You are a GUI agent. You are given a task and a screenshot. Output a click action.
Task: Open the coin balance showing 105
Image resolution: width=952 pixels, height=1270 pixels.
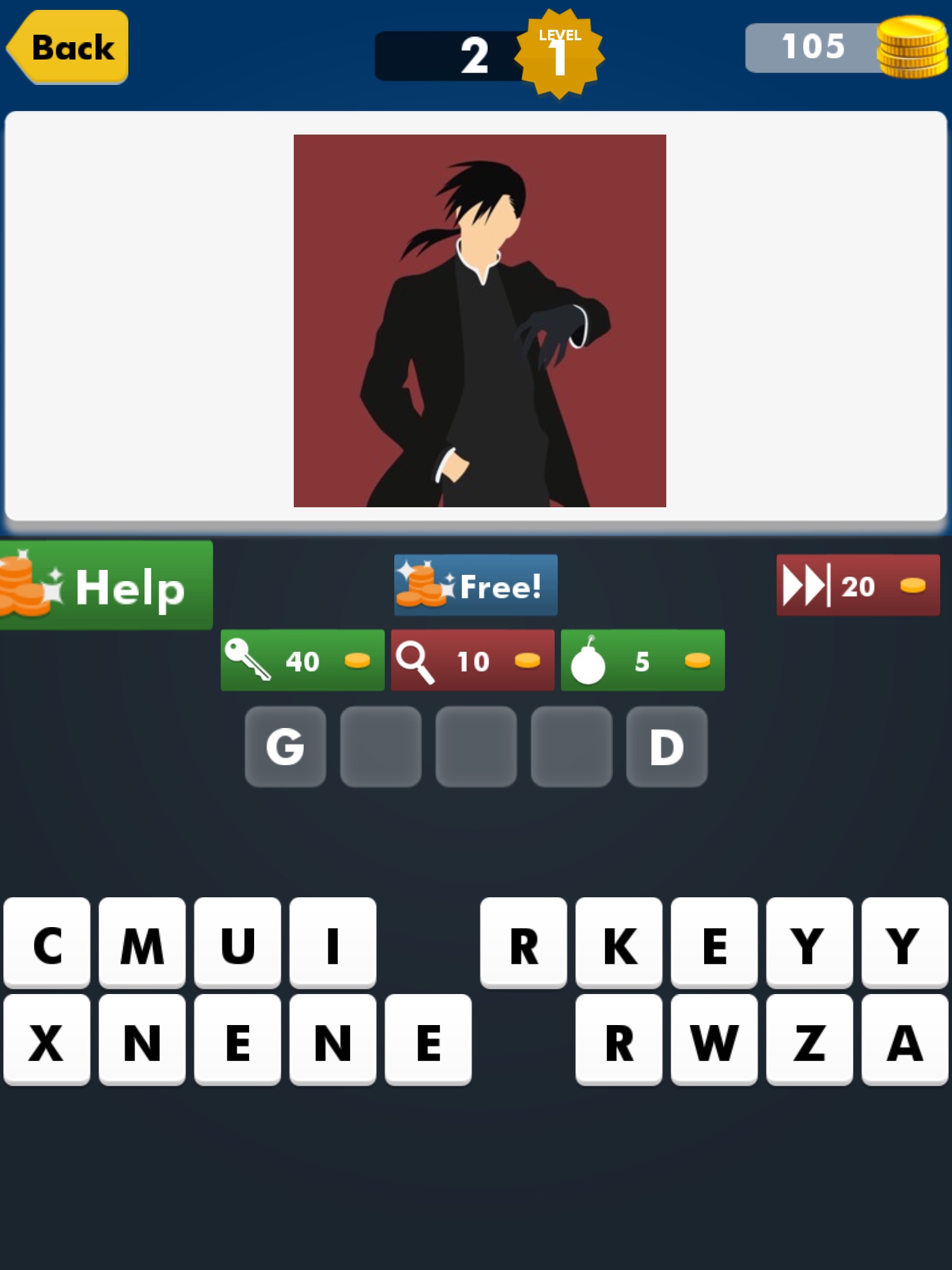(847, 47)
